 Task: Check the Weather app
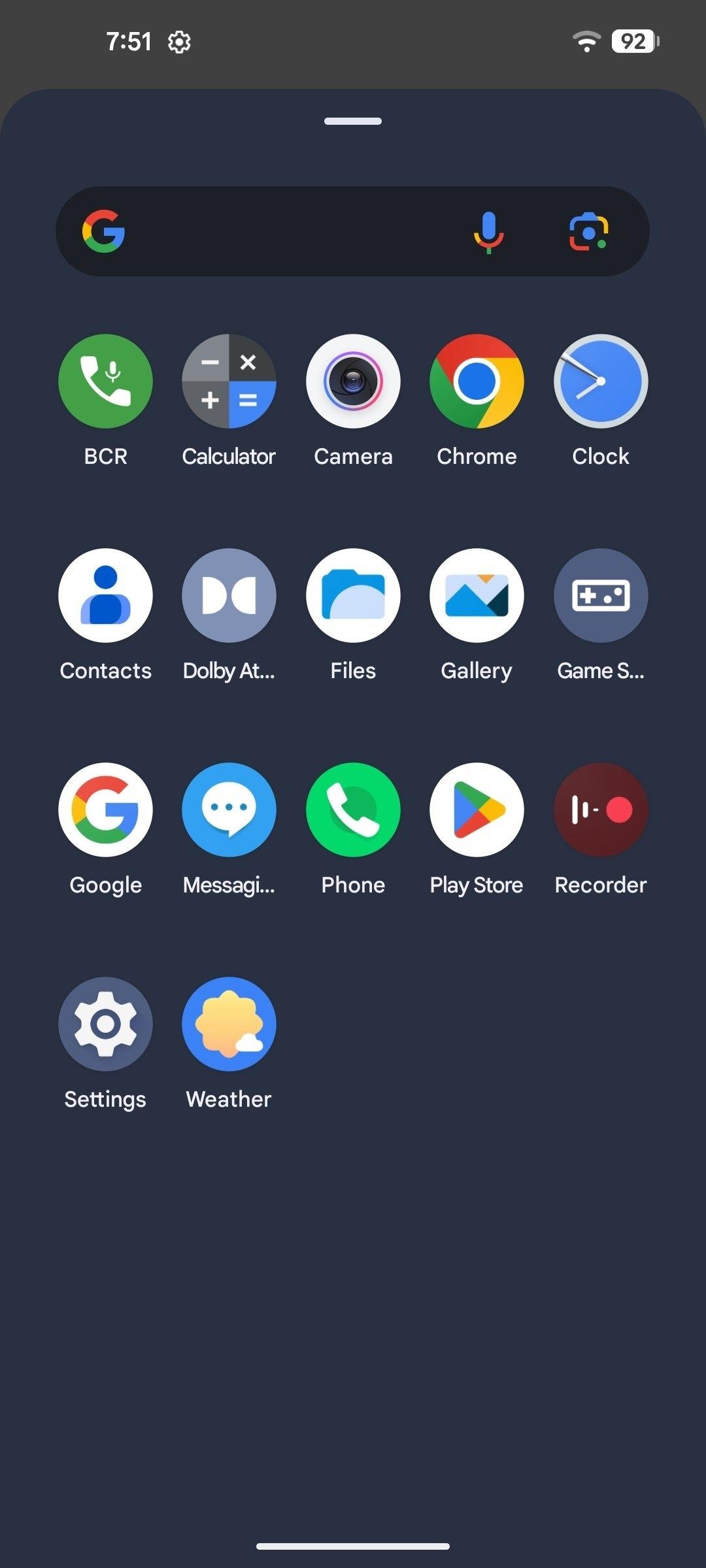[229, 1024]
